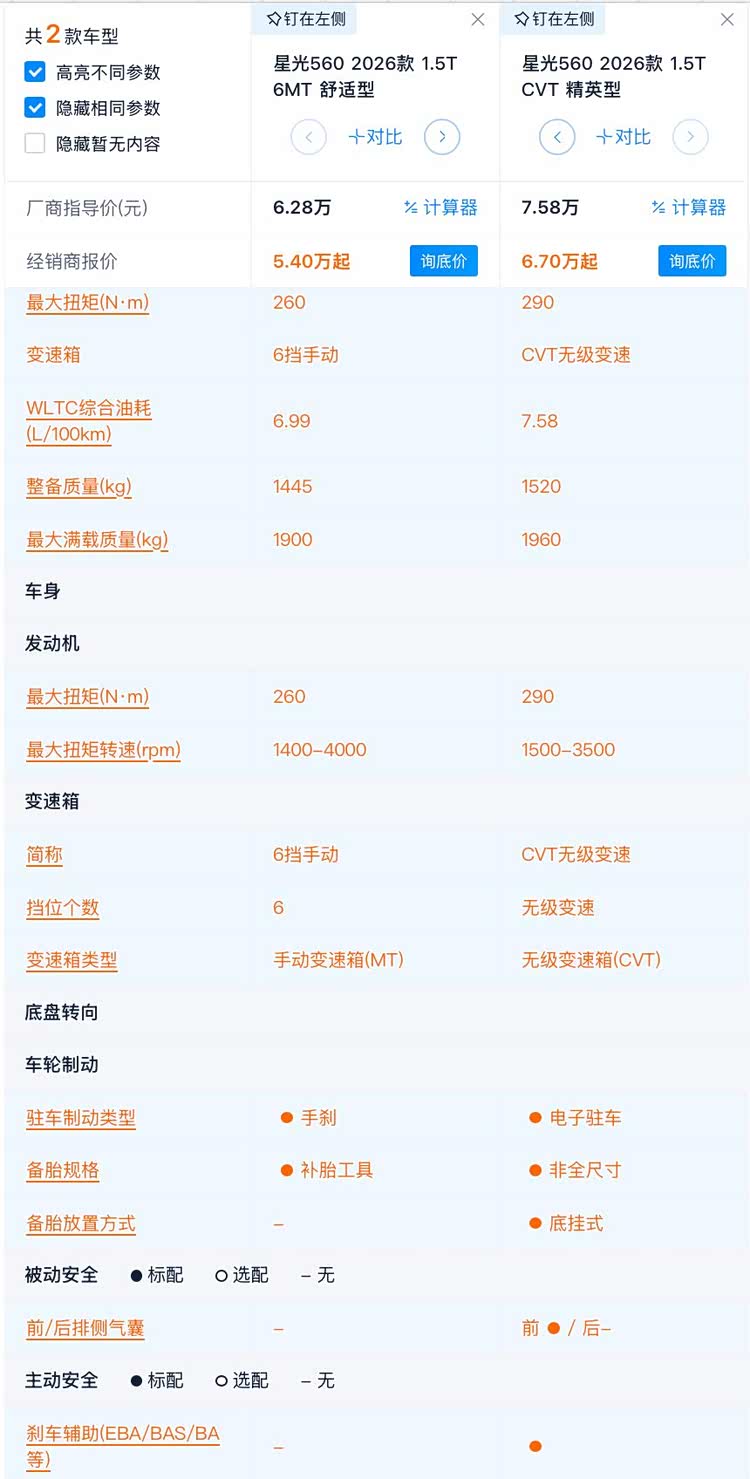Enable the 隐藏暂无内容 checkbox
The image size is (750, 1479).
(x=35, y=144)
